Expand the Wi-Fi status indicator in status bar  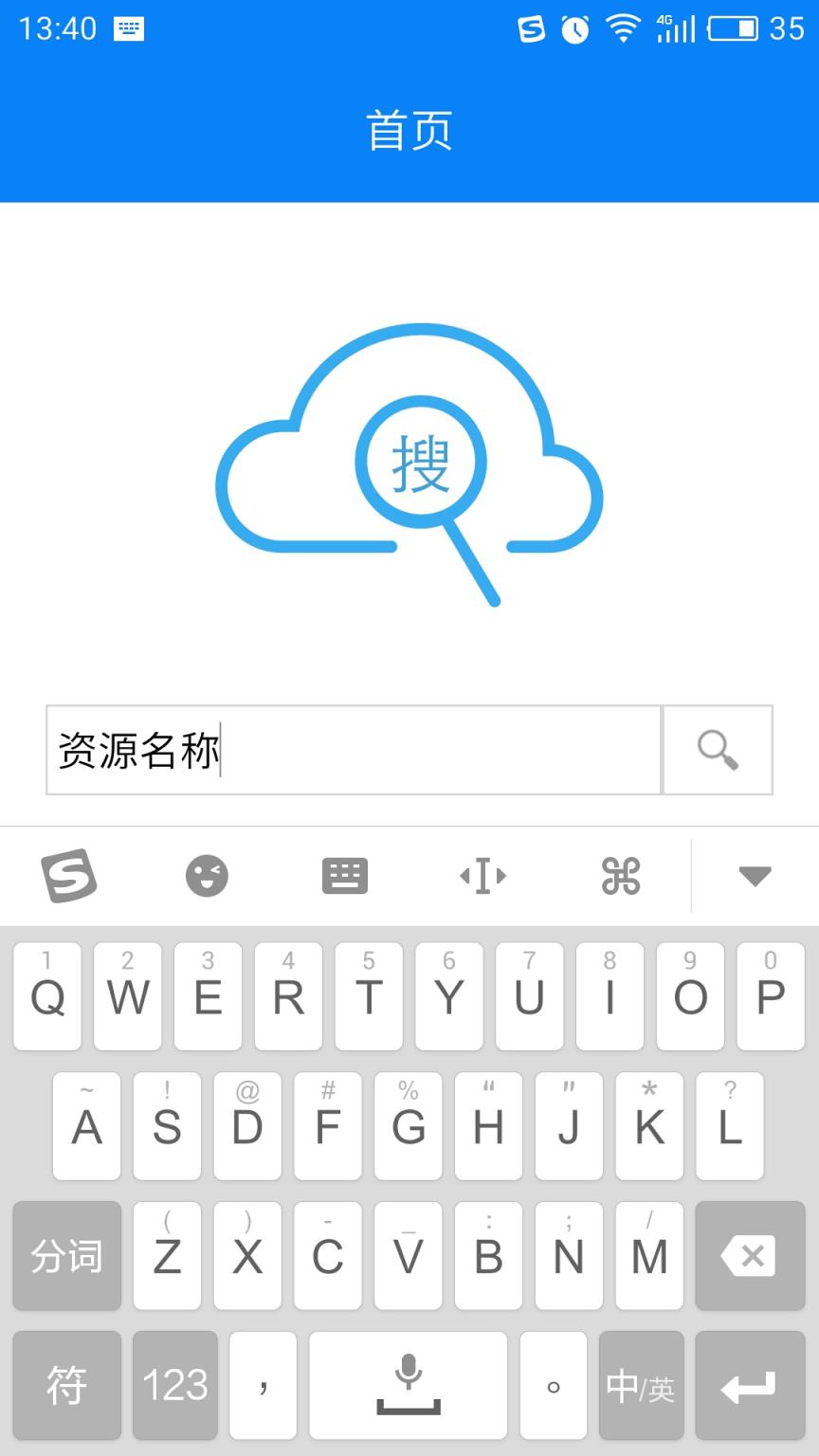pos(624,28)
